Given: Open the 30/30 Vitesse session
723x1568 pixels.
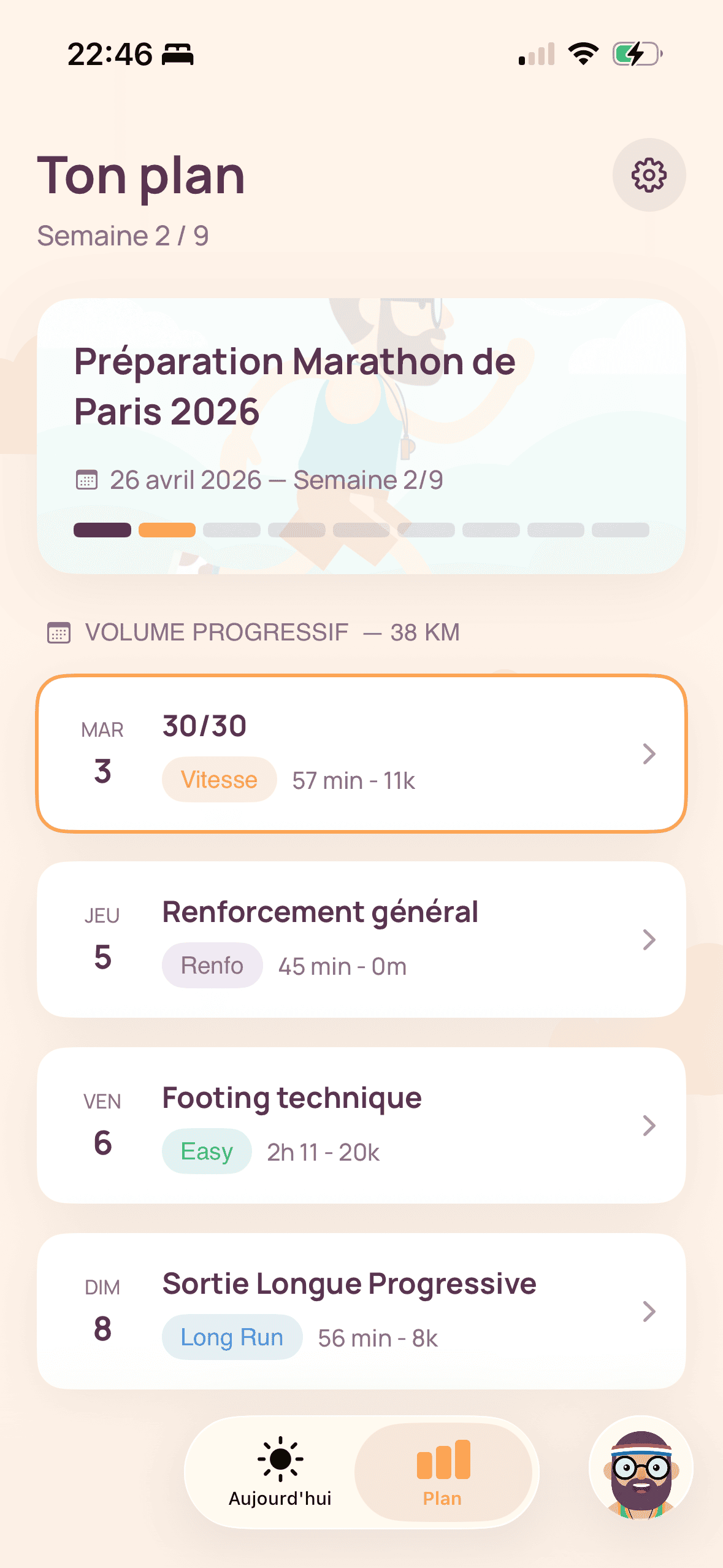Looking at the screenshot, I should 361,753.
